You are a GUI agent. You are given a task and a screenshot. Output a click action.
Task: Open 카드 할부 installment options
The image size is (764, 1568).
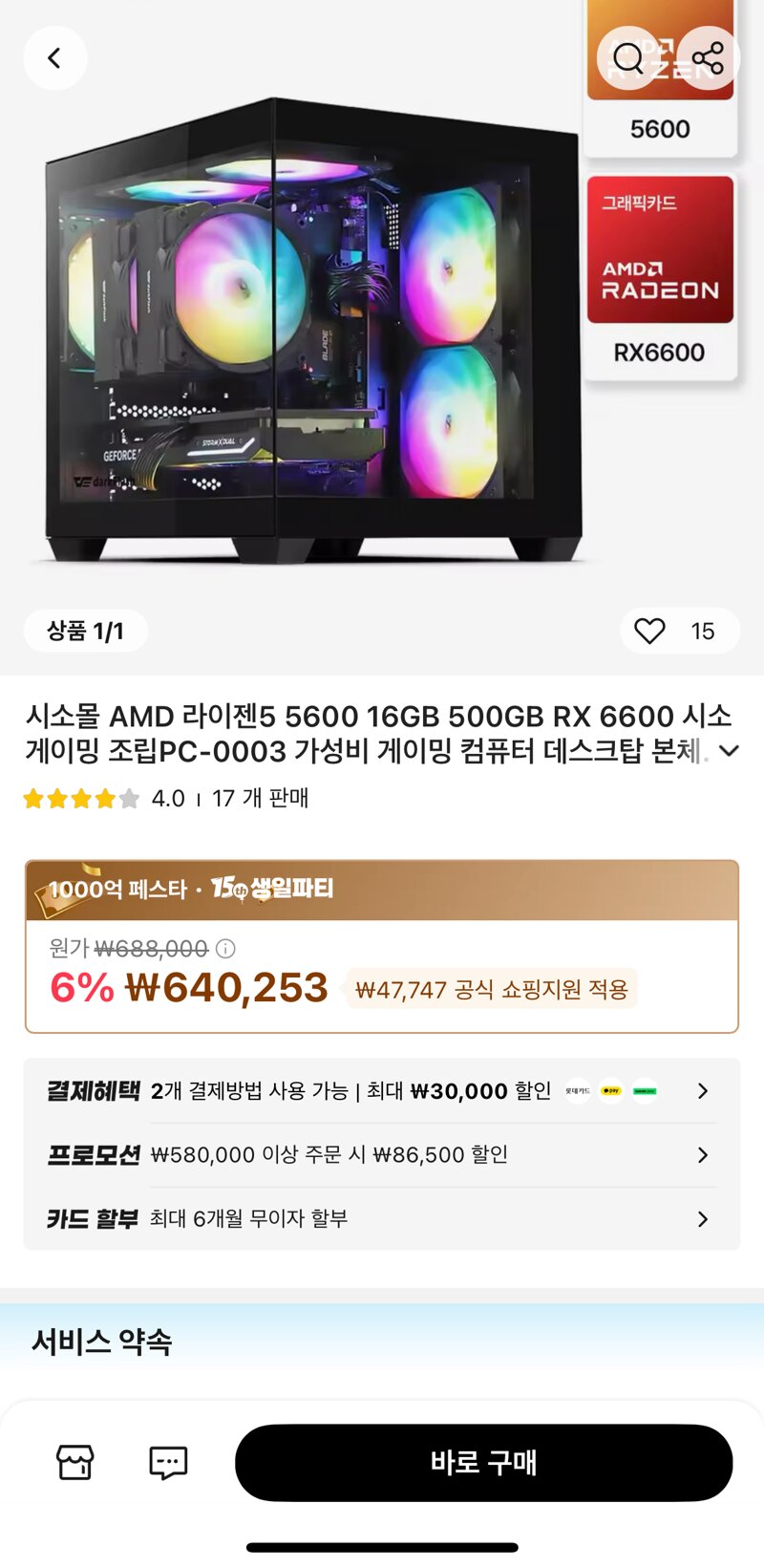[x=382, y=1219]
